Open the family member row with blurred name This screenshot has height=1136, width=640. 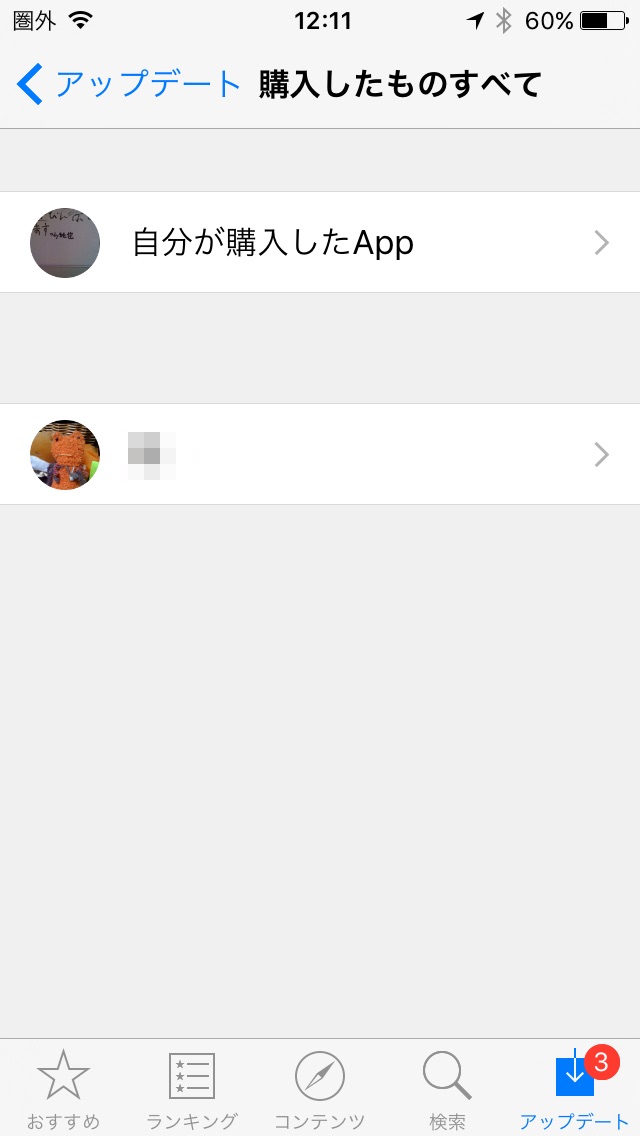click(x=320, y=454)
